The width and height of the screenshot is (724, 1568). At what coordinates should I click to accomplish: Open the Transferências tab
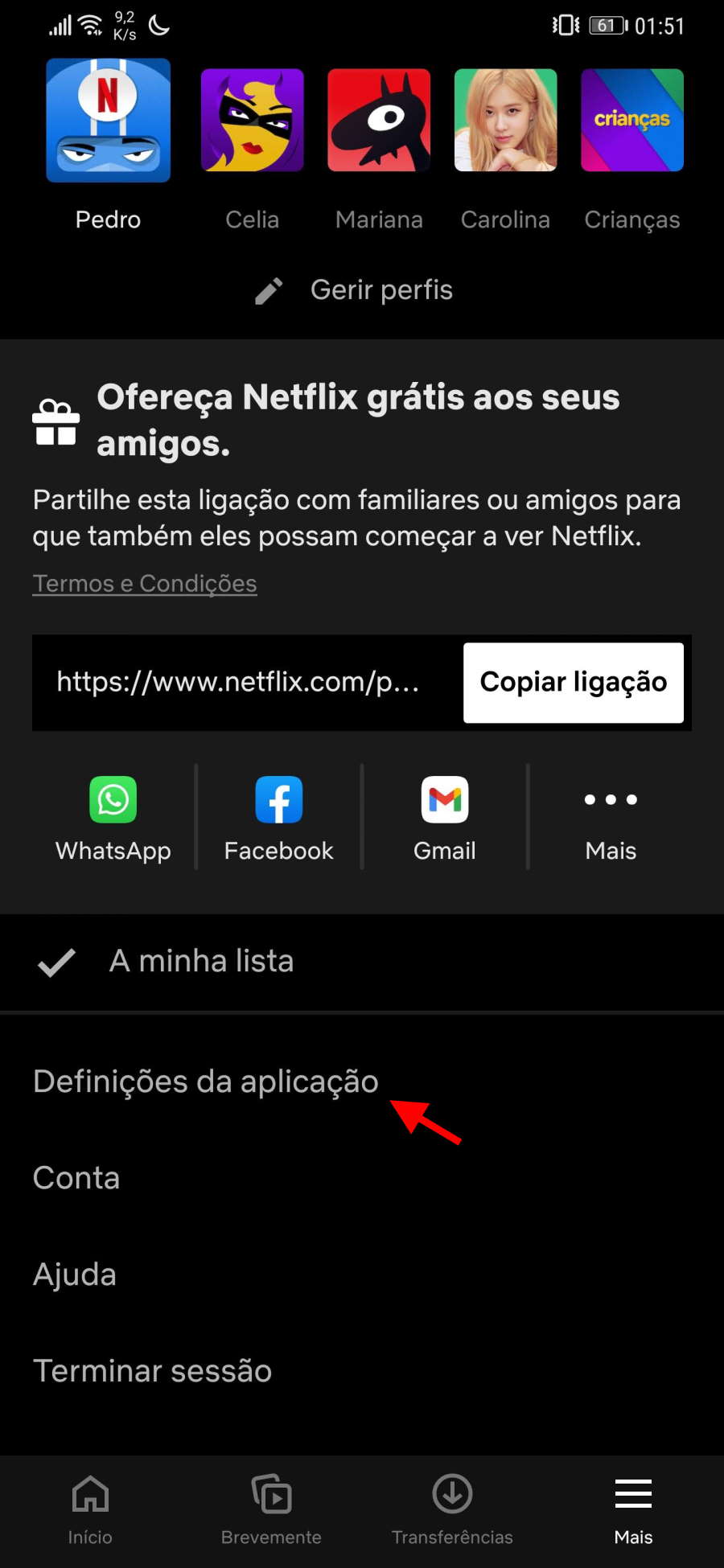[x=452, y=1510]
